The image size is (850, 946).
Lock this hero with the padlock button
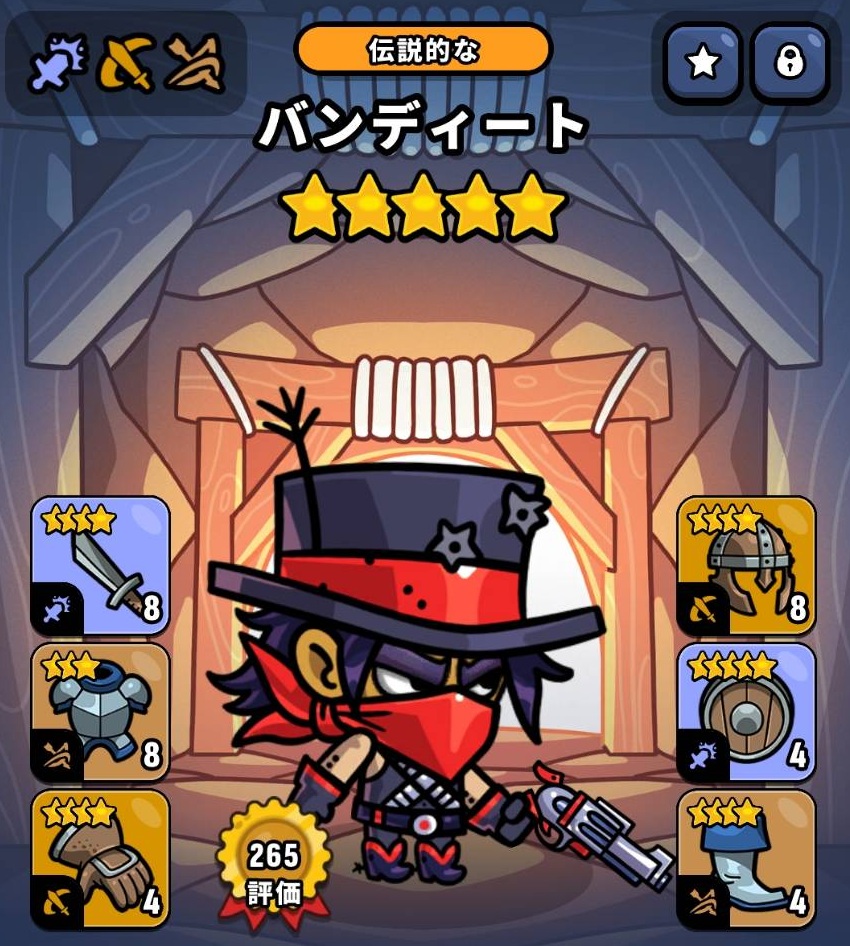point(790,63)
